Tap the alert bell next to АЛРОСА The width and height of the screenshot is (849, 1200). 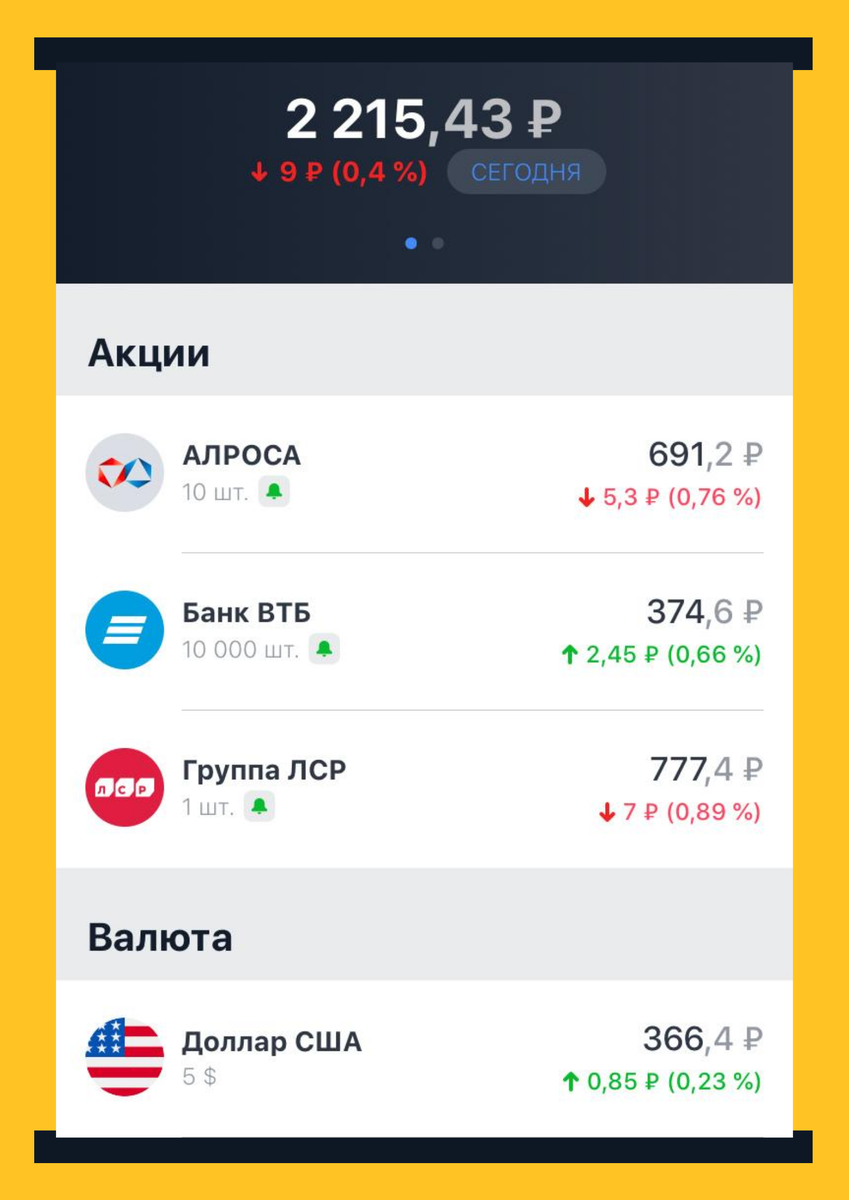[274, 492]
